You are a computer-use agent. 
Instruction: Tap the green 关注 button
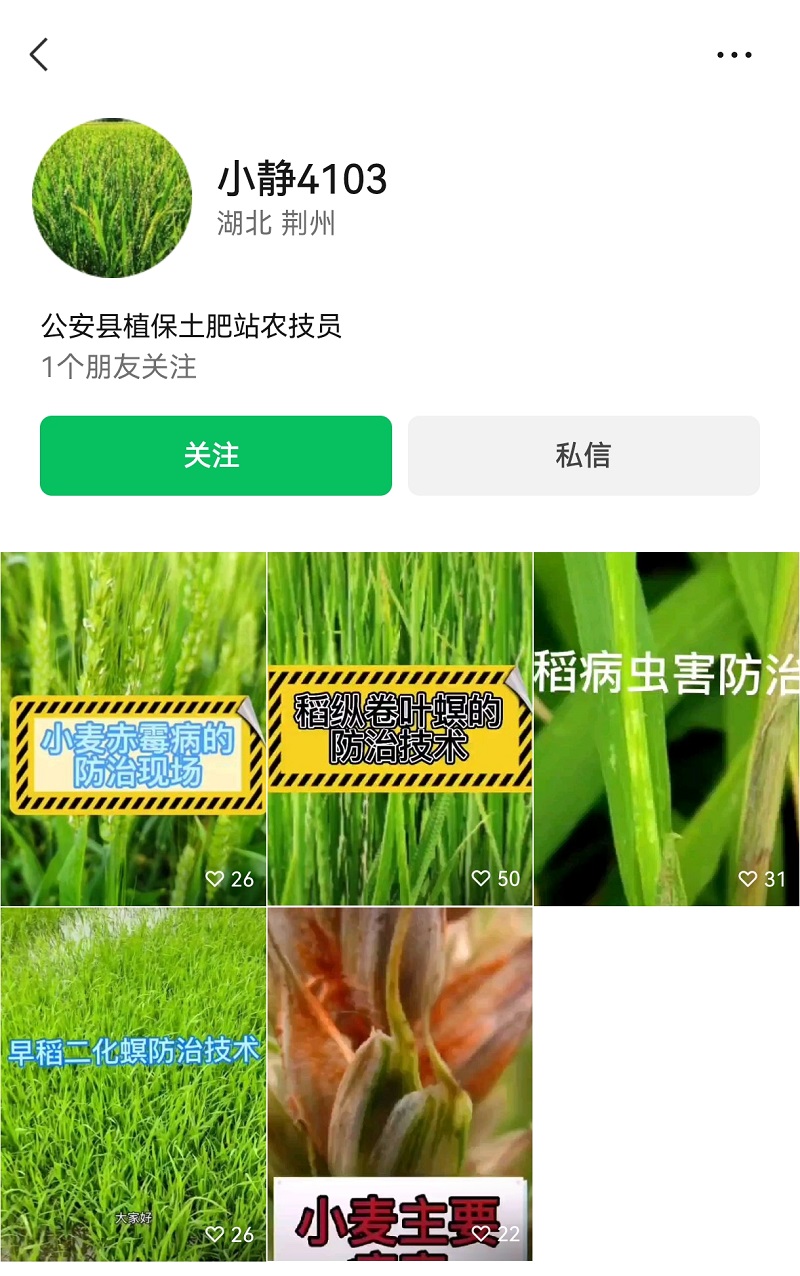point(215,456)
